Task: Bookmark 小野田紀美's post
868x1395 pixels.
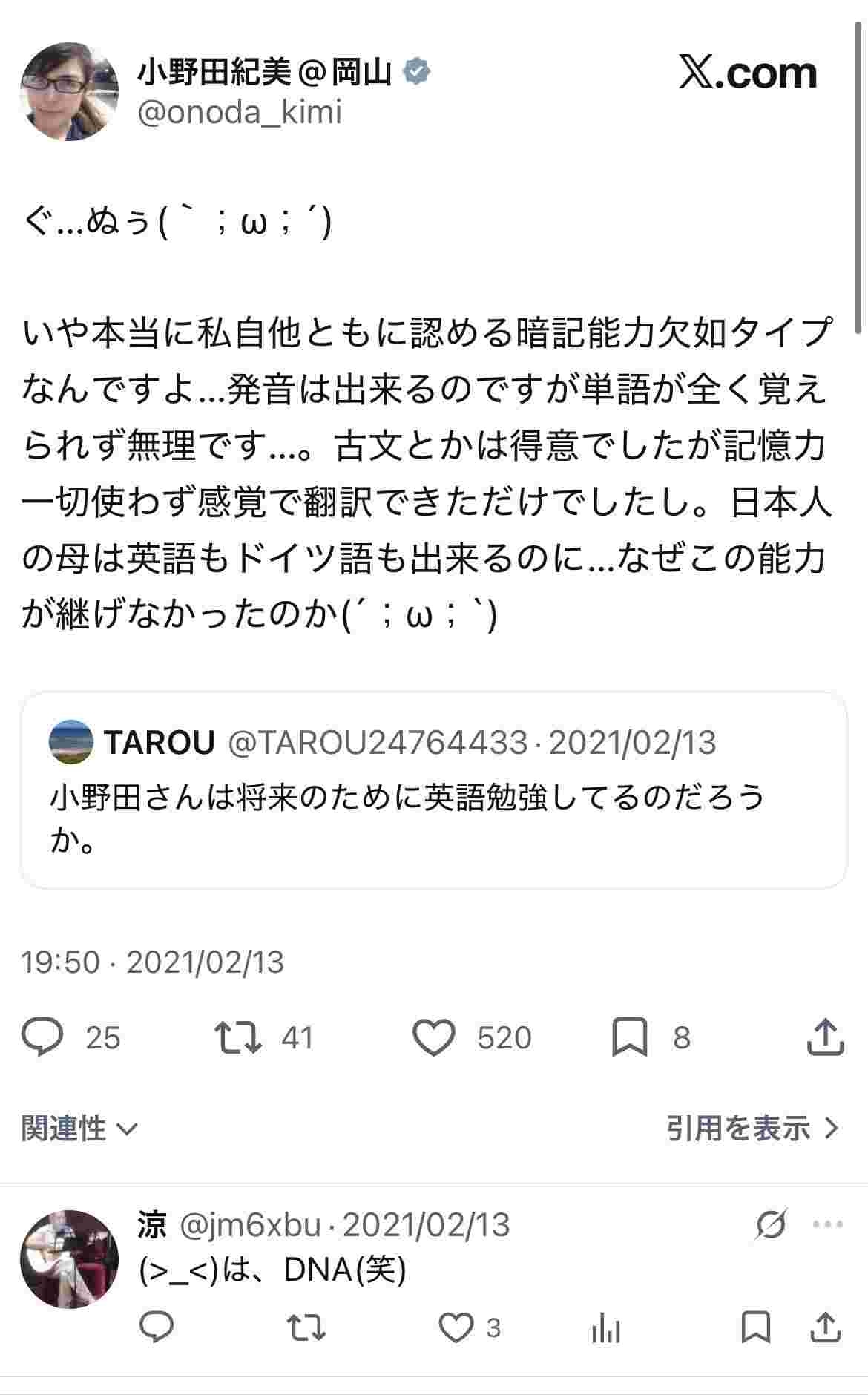Action: click(x=629, y=1037)
